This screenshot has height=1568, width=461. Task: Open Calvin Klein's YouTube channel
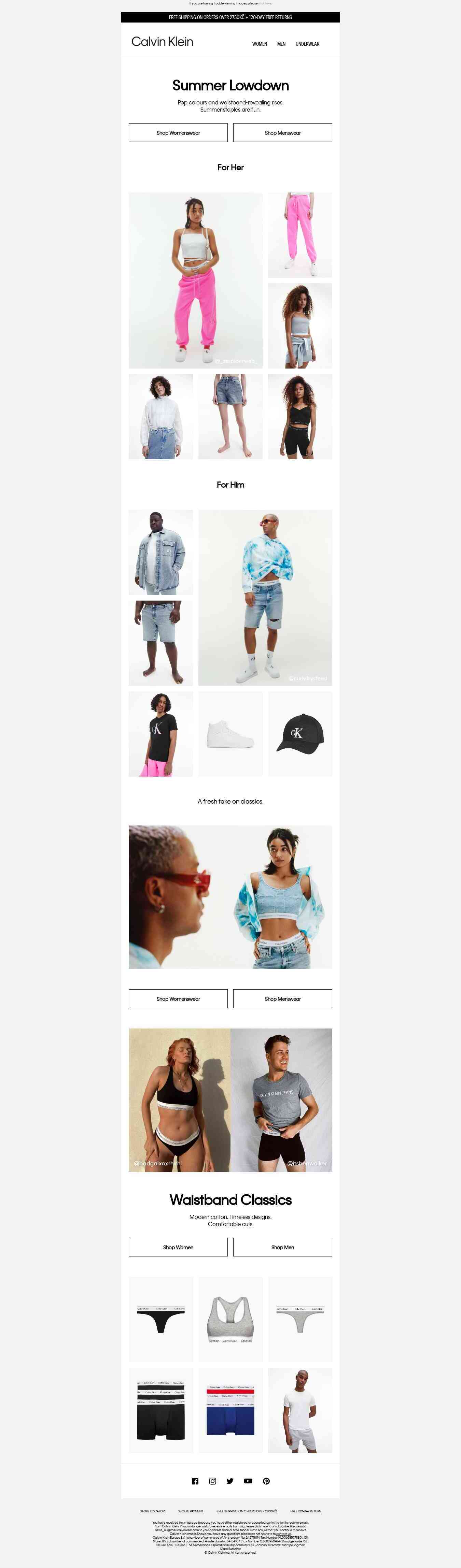click(248, 1482)
